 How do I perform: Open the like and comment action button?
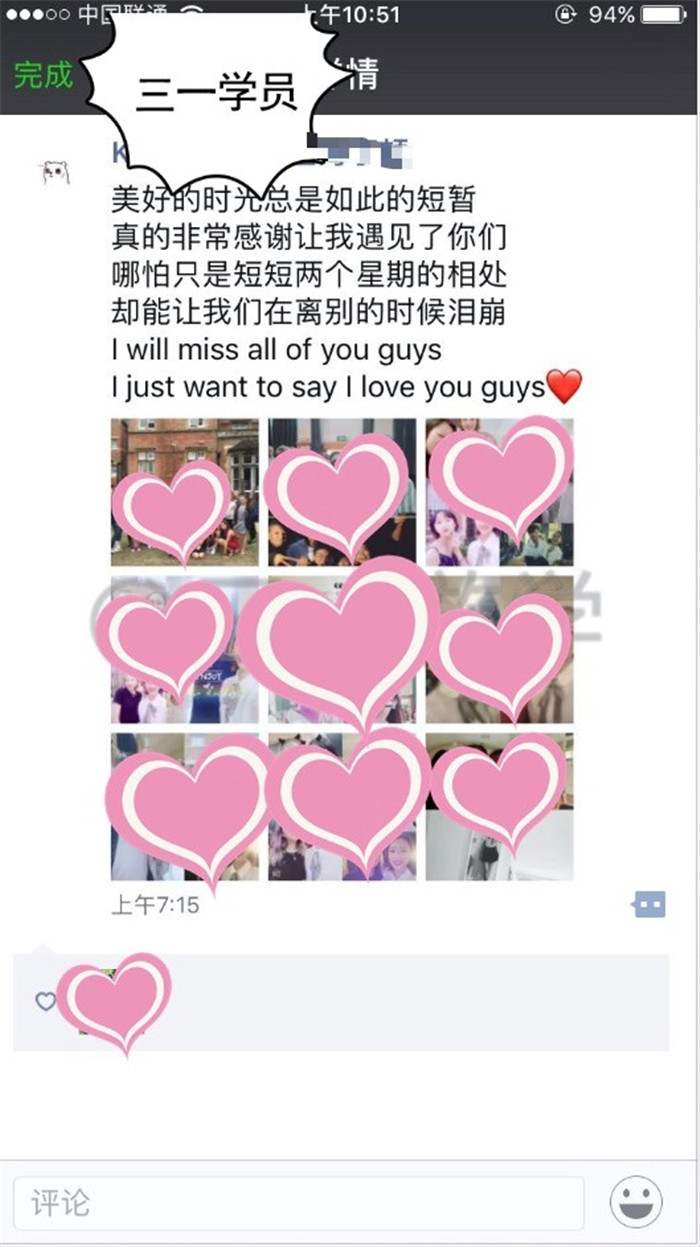(649, 905)
